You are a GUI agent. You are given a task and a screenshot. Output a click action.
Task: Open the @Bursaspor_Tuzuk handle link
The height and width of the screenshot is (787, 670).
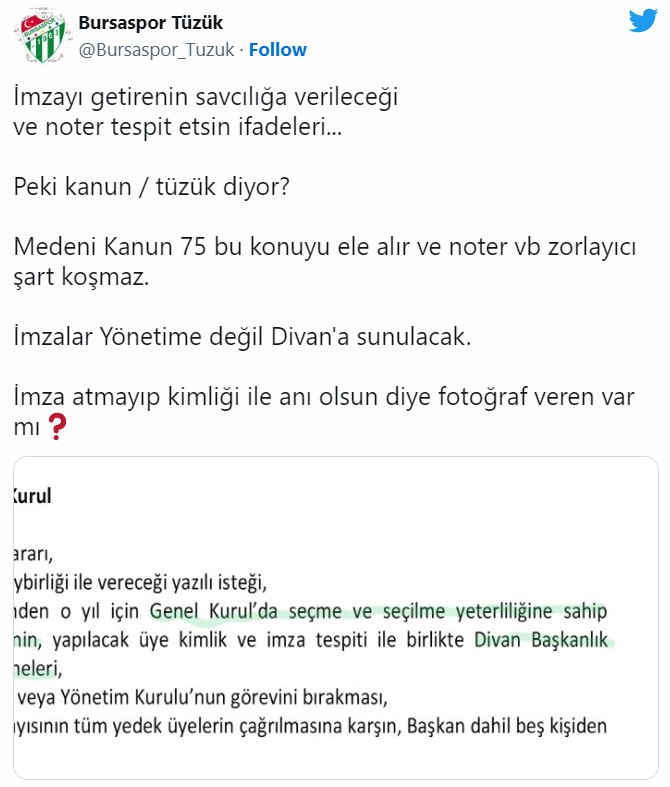pyautogui.click(x=156, y=49)
